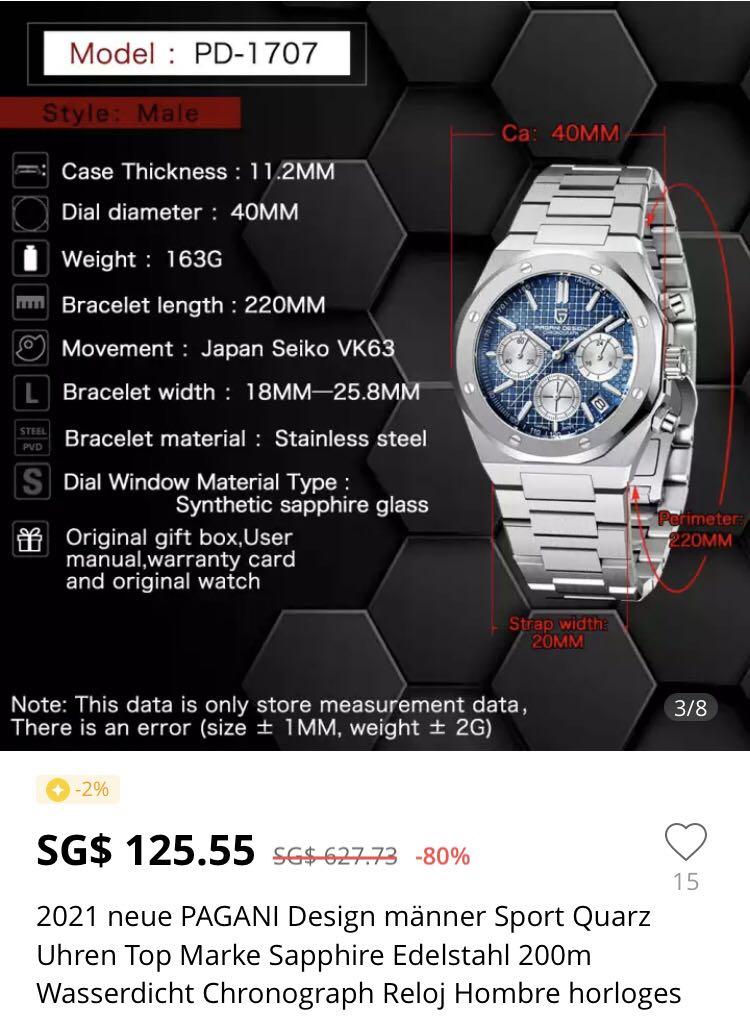Tap the S sapphire glass icon
Screen dimensions: 750x1016
pyautogui.click(x=32, y=483)
